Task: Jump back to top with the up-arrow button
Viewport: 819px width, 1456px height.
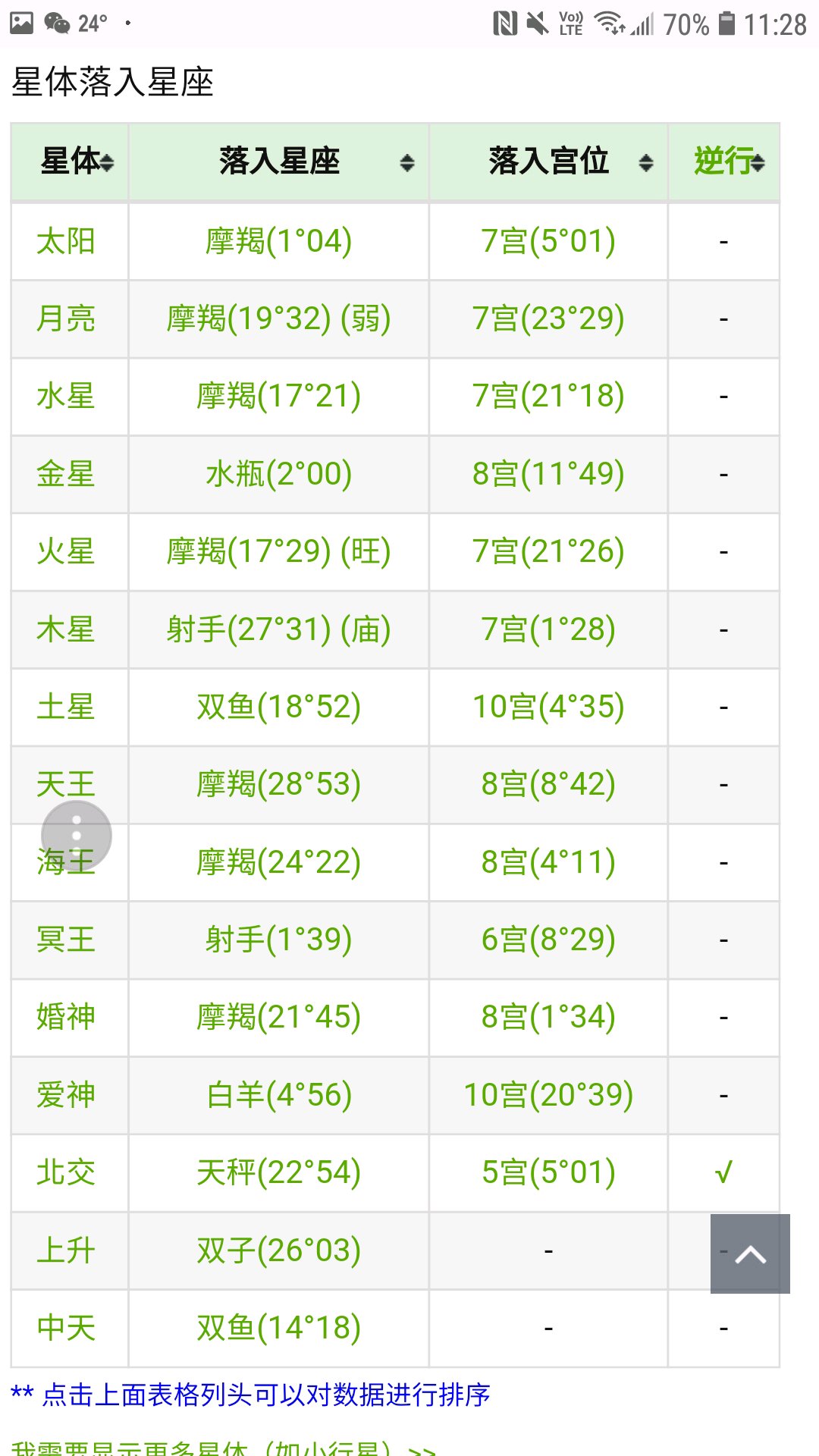Action: coord(750,1254)
